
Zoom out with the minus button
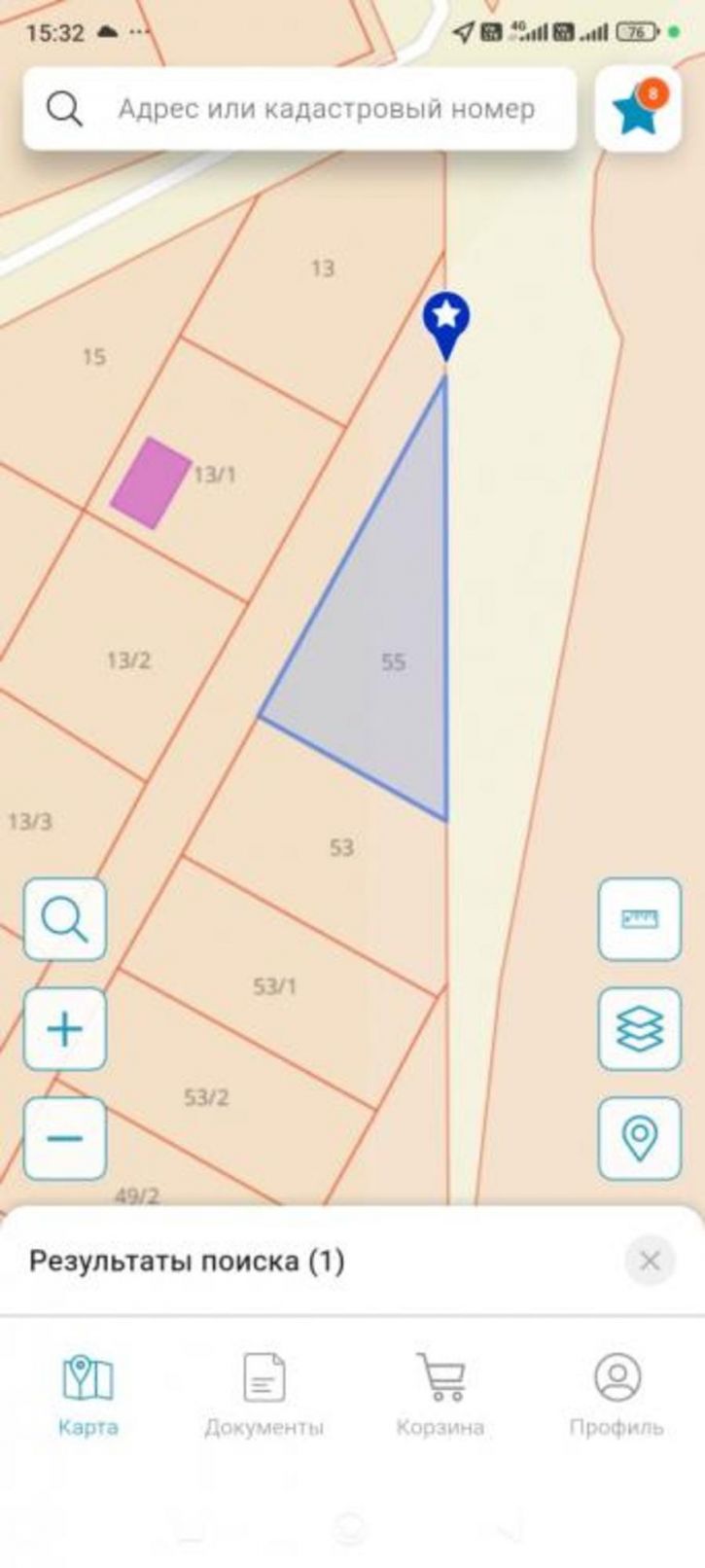[65, 1138]
